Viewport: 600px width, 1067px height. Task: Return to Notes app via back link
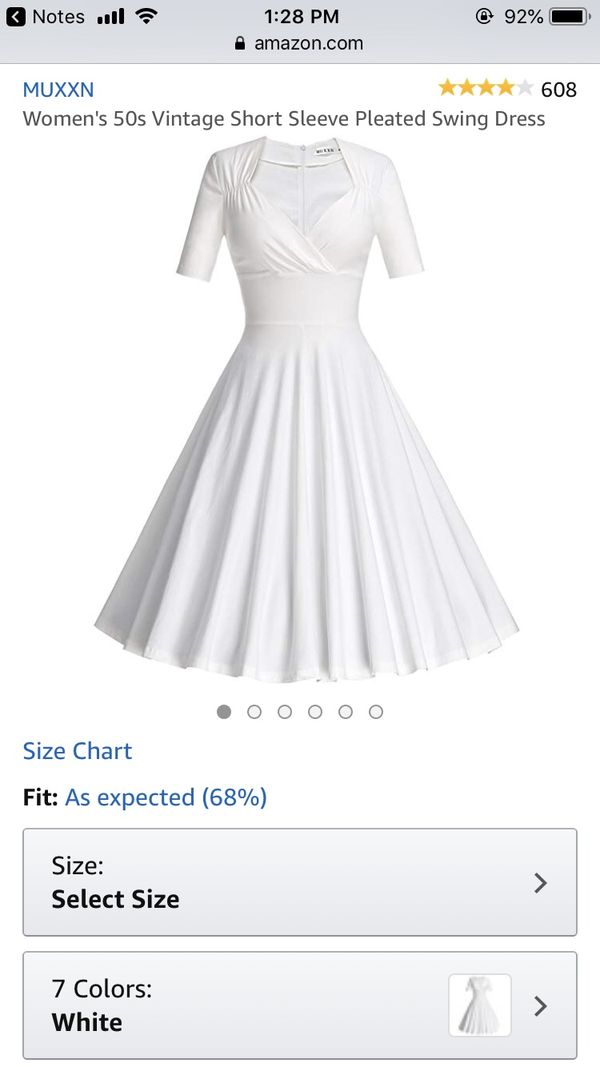pyautogui.click(x=46, y=16)
